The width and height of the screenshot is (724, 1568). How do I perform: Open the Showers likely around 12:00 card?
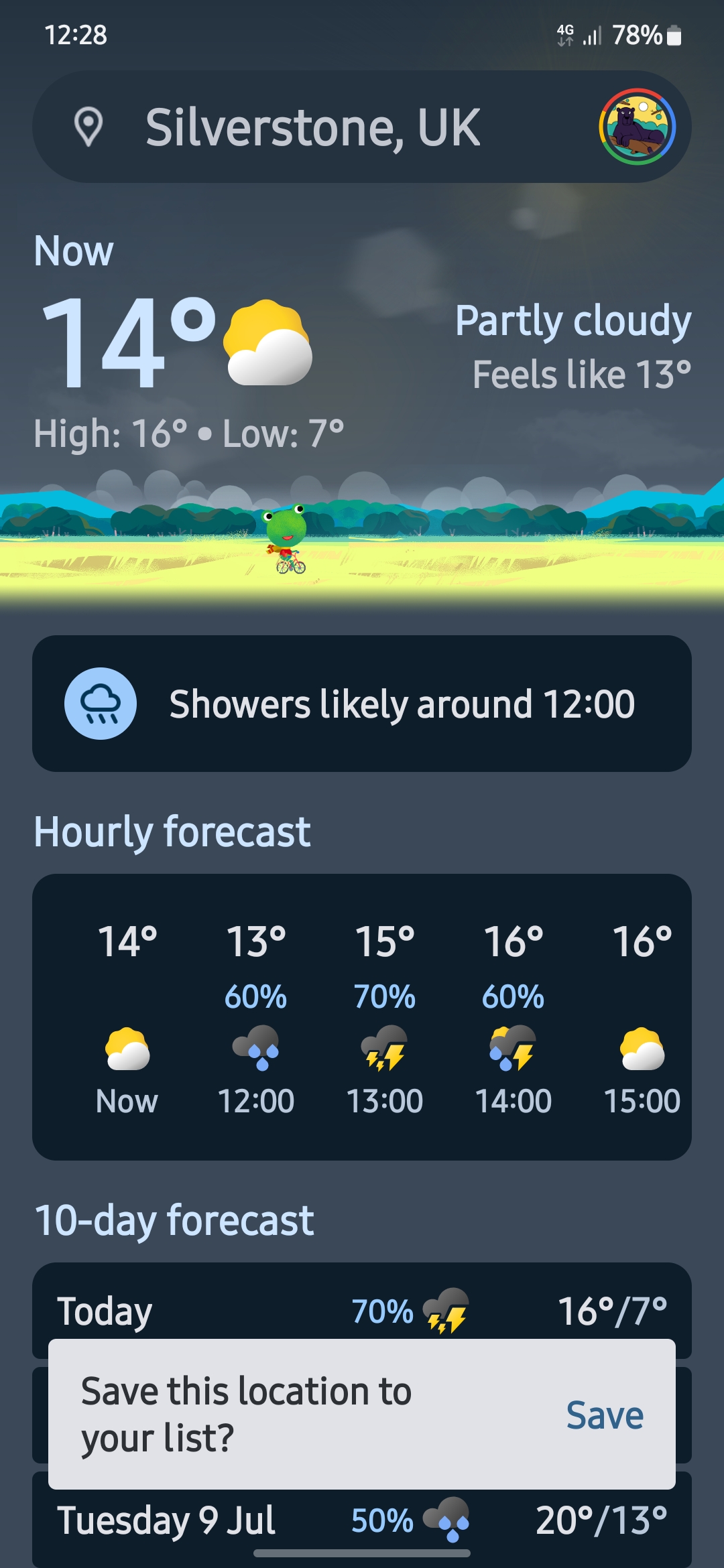tap(362, 704)
